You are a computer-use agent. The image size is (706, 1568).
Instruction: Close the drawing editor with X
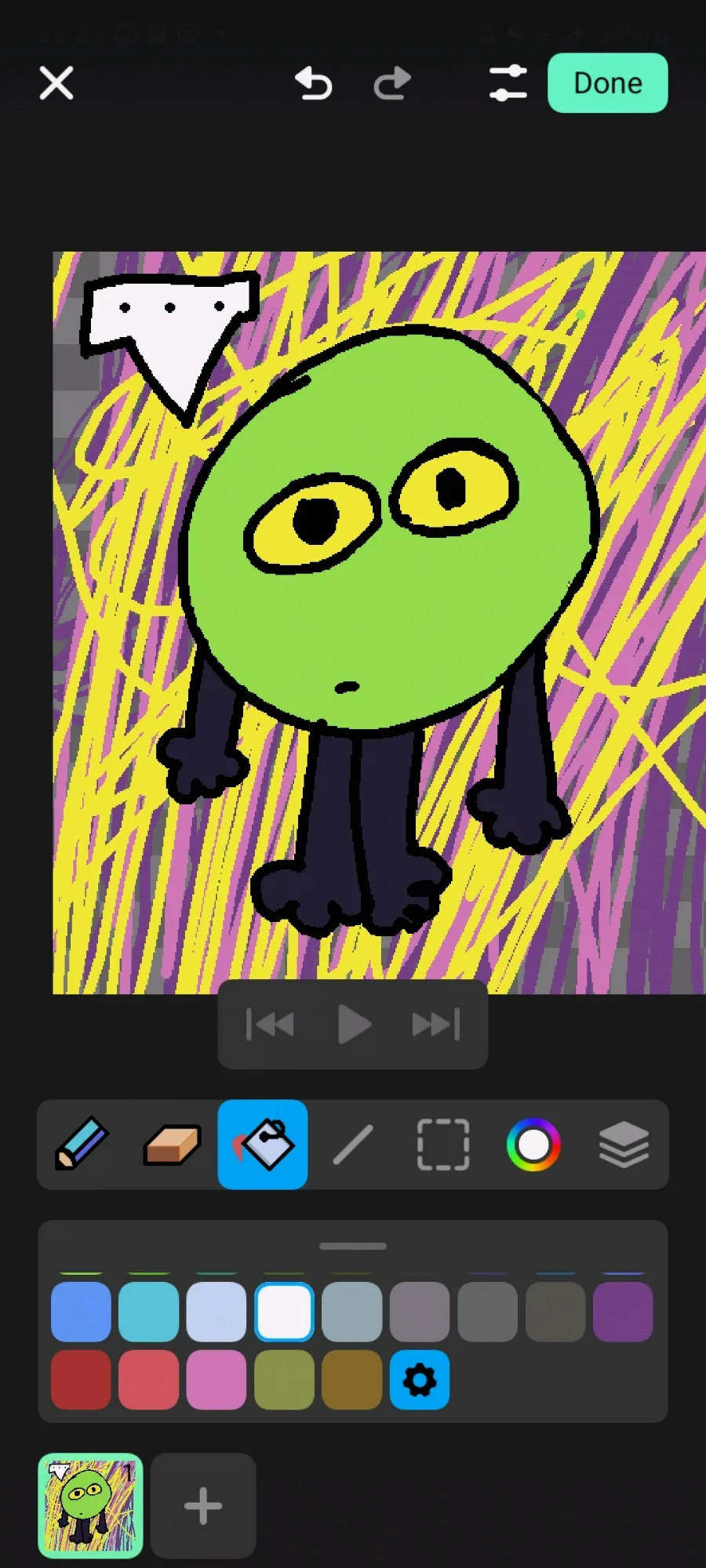56,83
